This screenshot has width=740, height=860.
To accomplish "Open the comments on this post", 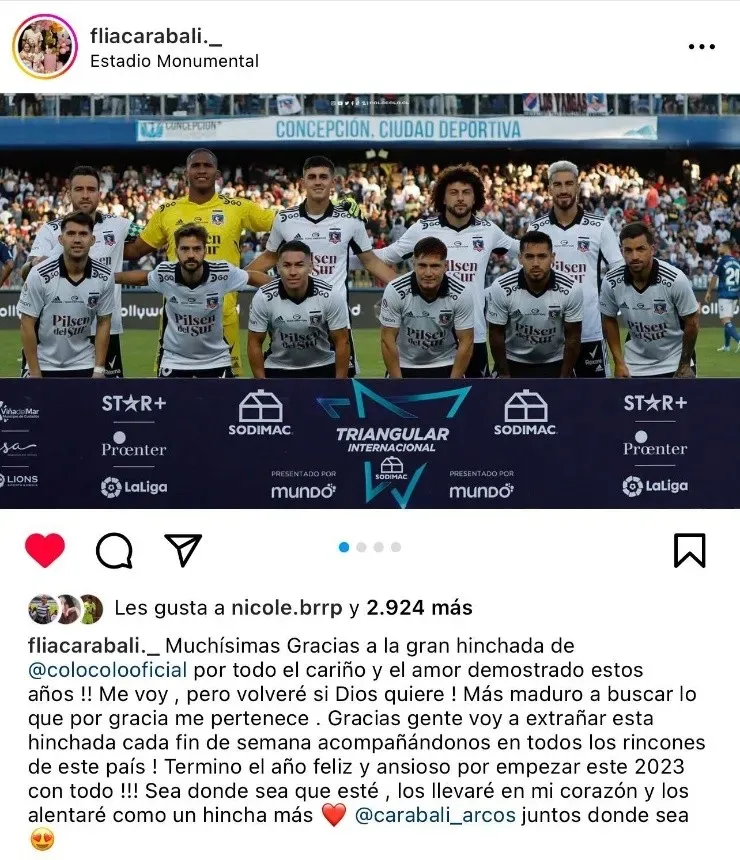I will click(114, 550).
